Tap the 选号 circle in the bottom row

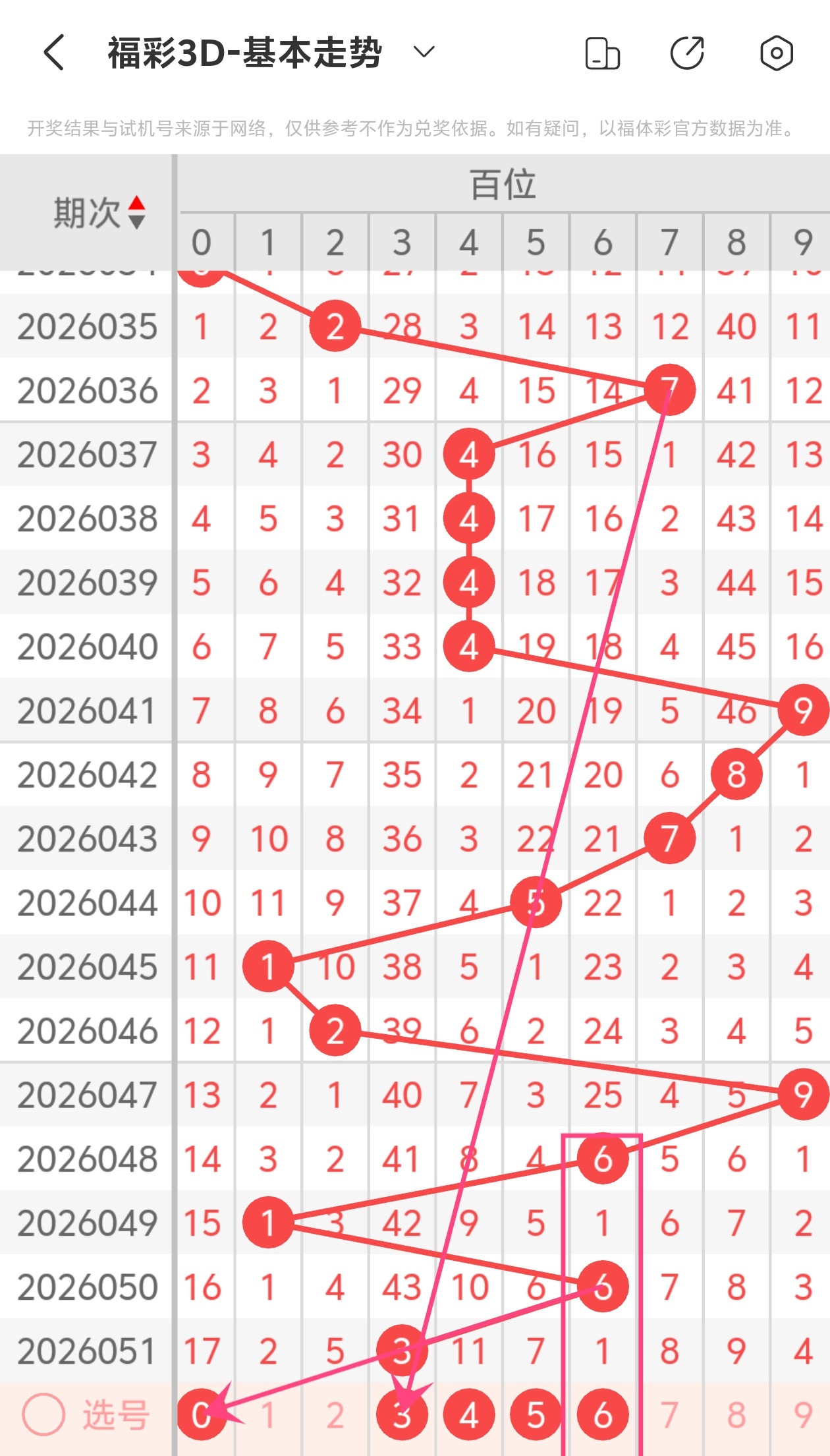pyautogui.click(x=43, y=1414)
